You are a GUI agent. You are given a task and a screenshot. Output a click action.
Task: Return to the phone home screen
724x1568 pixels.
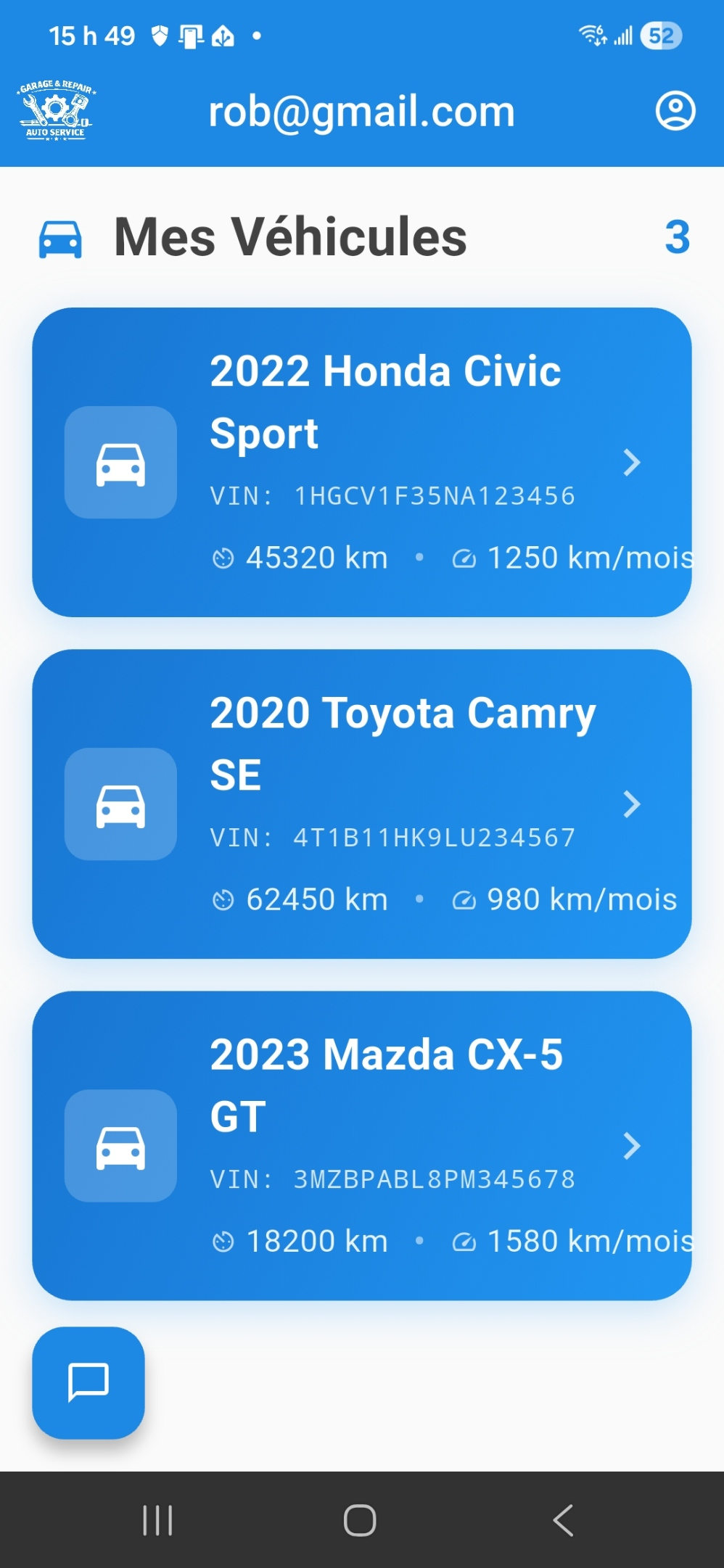click(360, 1520)
